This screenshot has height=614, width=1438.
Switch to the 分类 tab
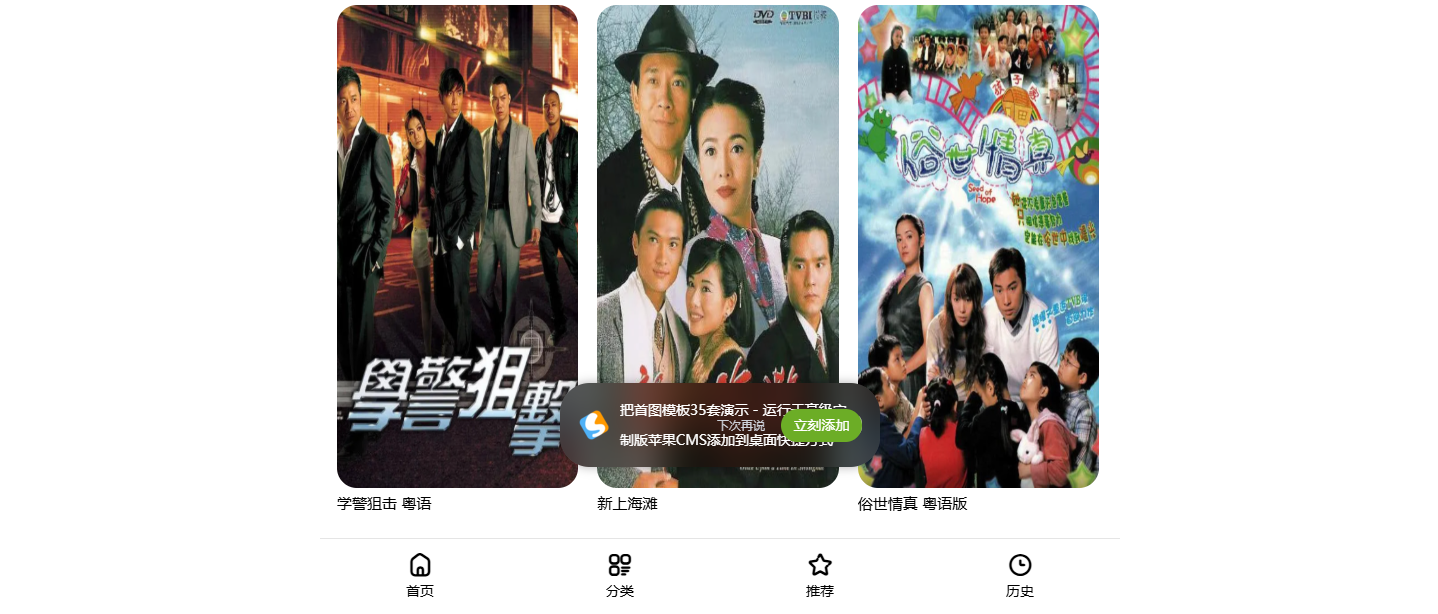point(620,575)
